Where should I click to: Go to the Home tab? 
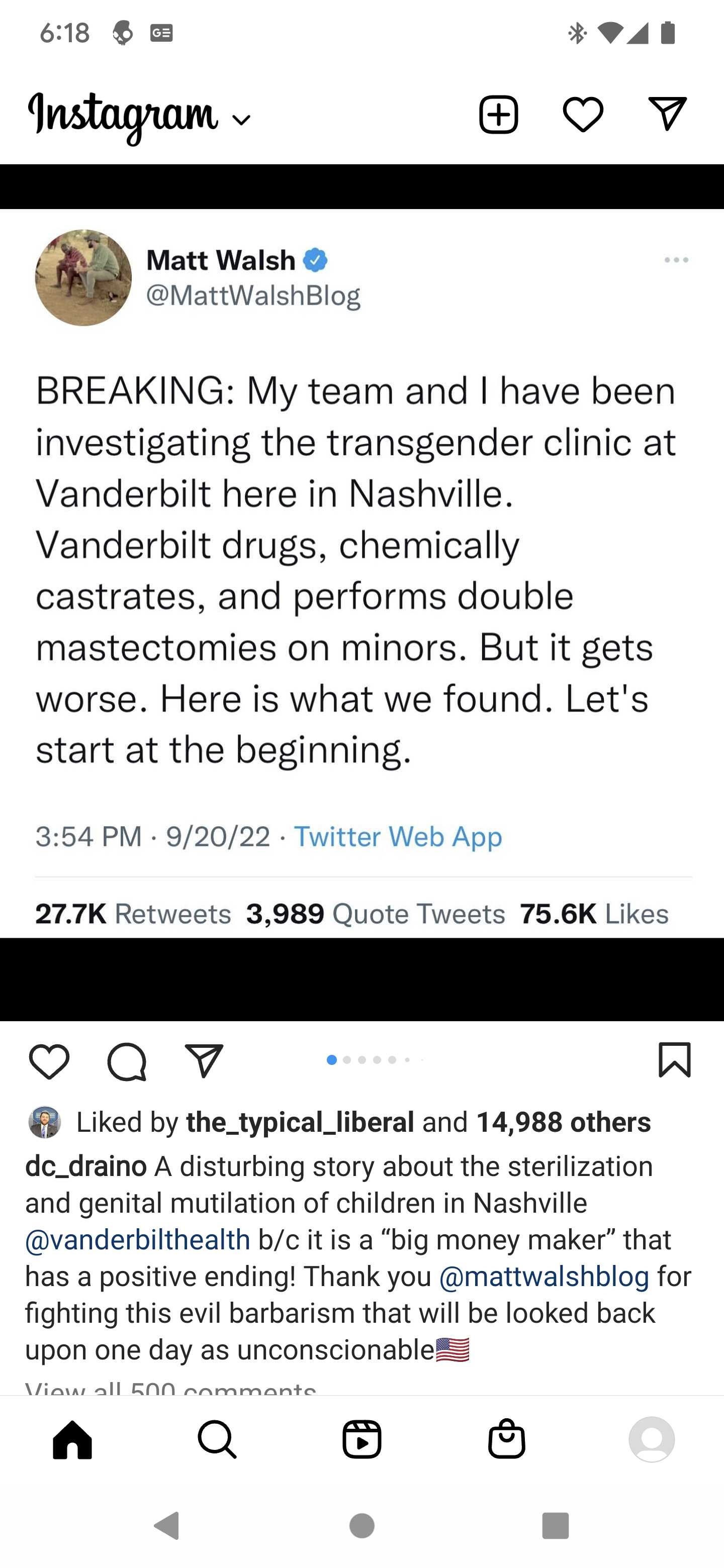pos(72,1439)
